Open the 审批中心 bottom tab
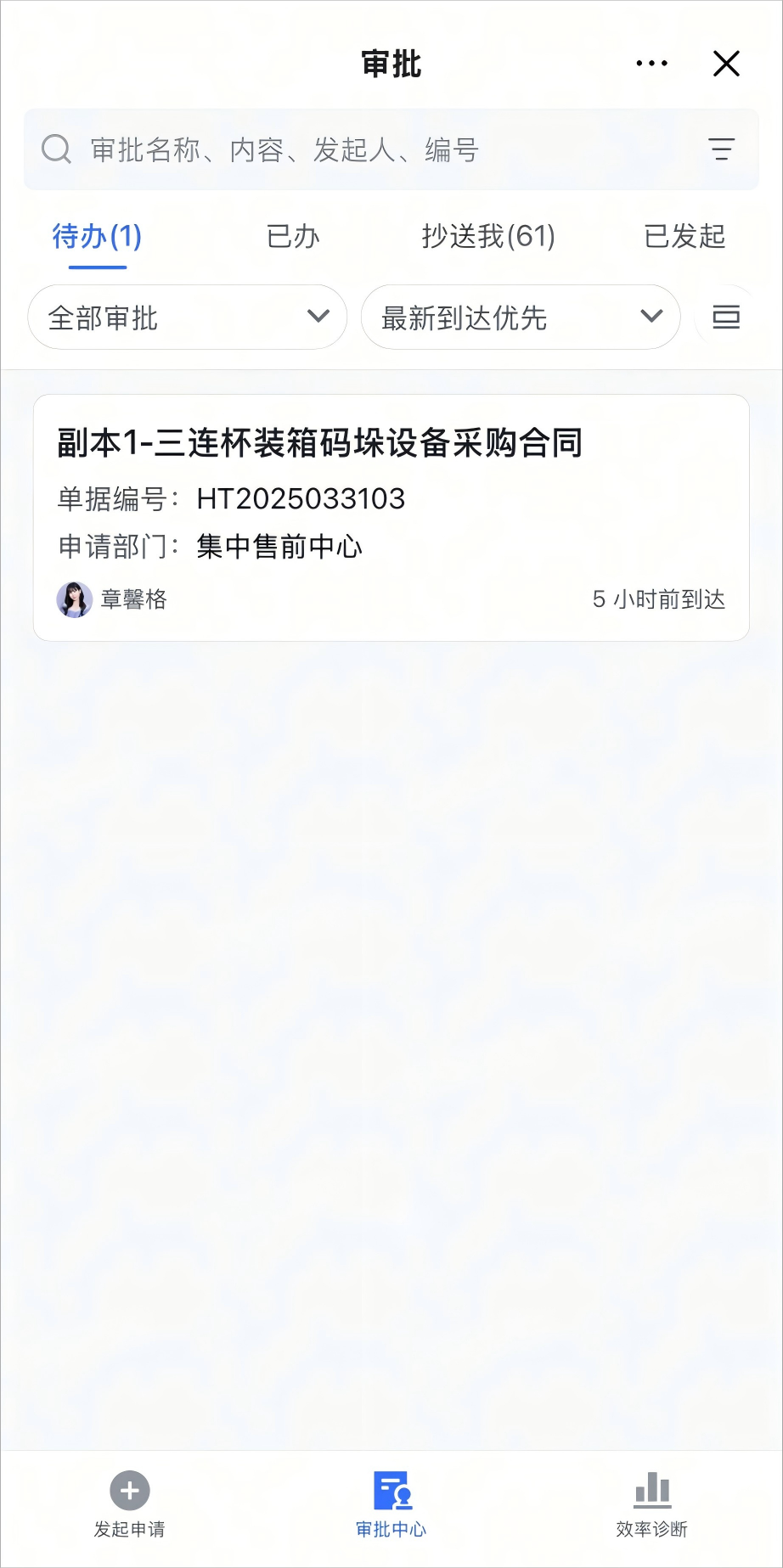 (391, 1504)
